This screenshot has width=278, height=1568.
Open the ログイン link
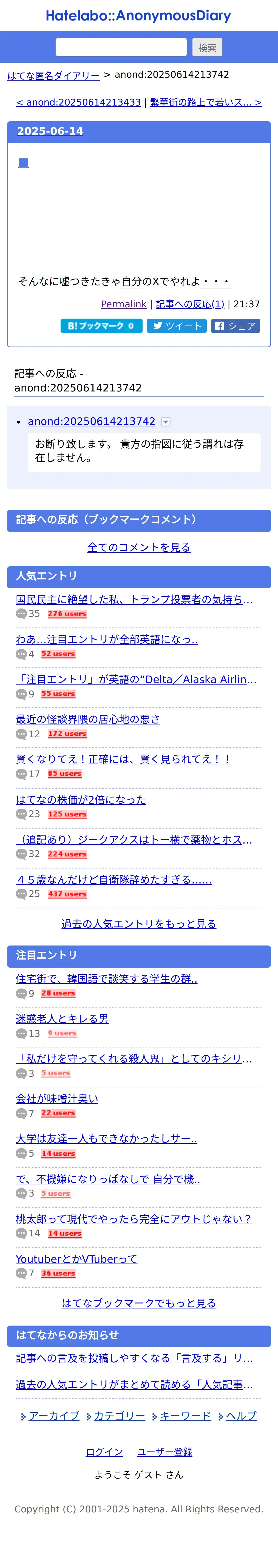tap(104, 1452)
